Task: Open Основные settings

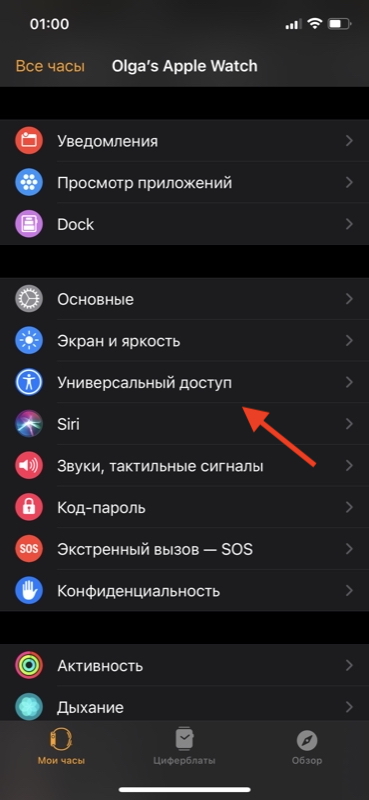Action: (184, 299)
